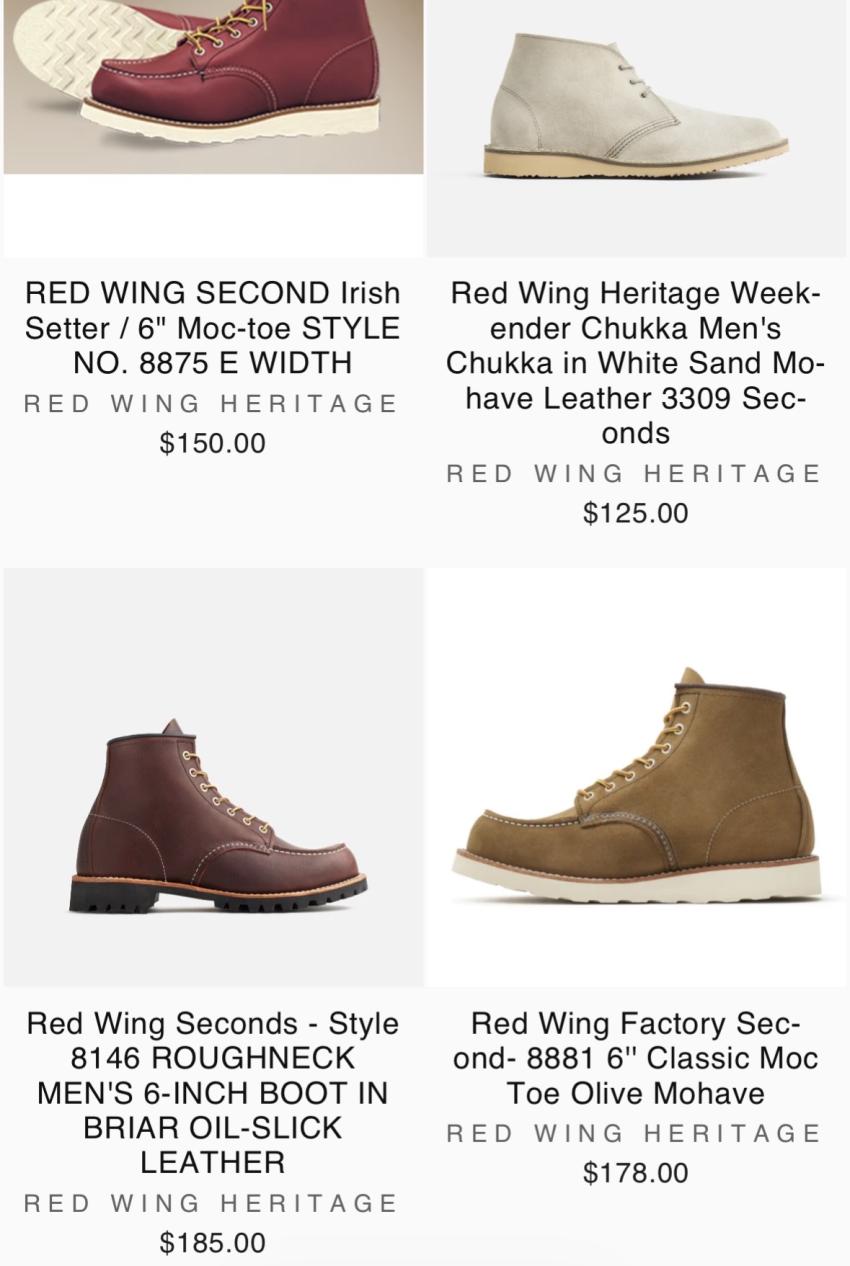View the Weekender Chukka White Sand product
This screenshot has height=1266, width=850.
coord(636,362)
